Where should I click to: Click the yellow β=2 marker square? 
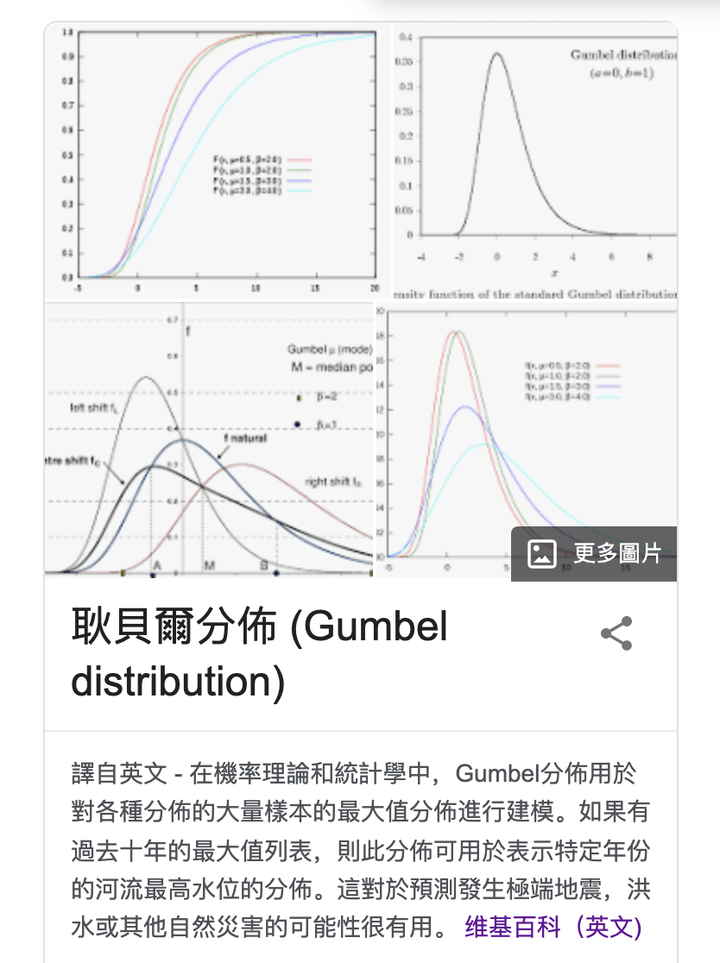298,398
